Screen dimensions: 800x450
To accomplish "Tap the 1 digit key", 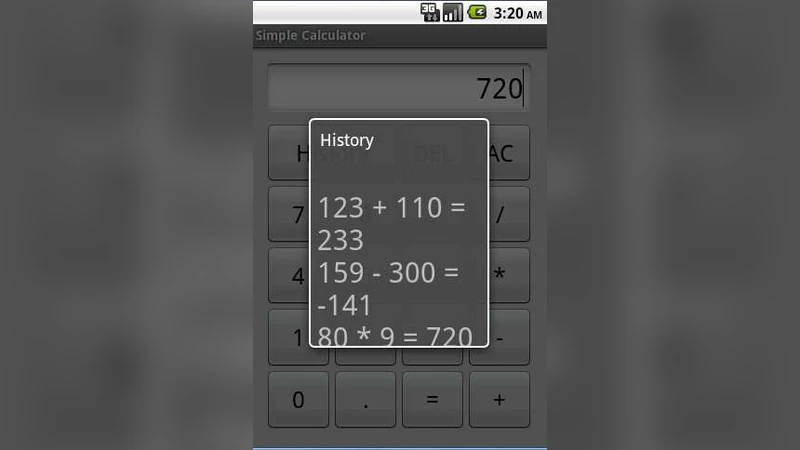I will point(290,338).
